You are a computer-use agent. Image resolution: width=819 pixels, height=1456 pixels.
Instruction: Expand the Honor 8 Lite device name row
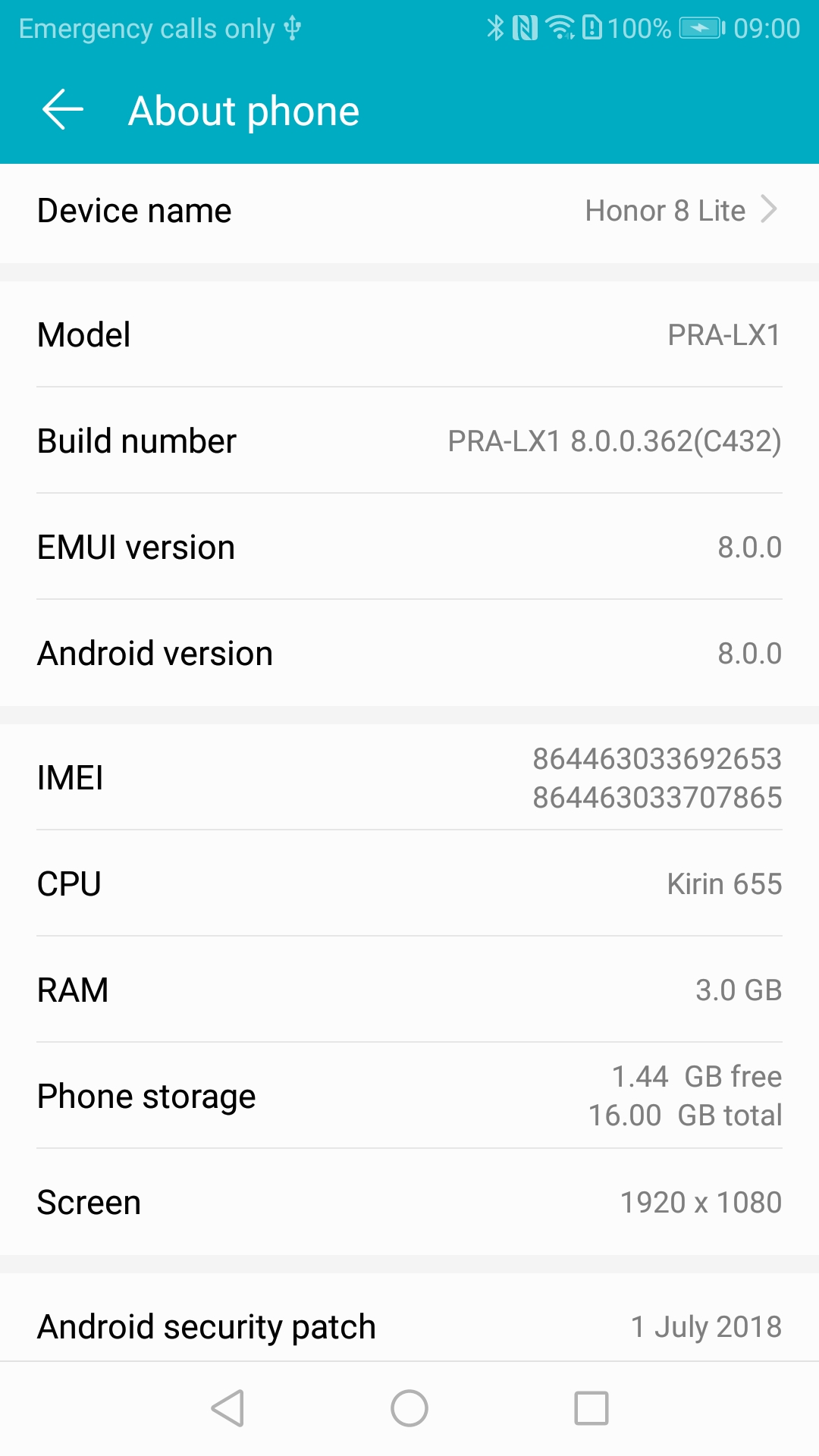tap(409, 210)
